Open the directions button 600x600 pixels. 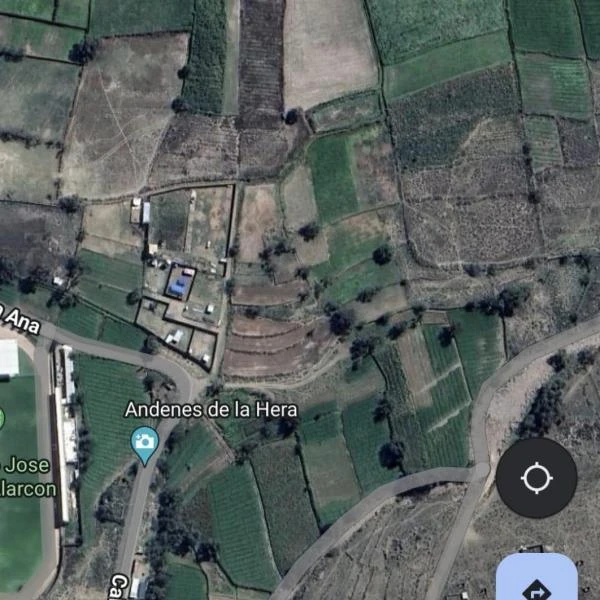click(x=537, y=582)
